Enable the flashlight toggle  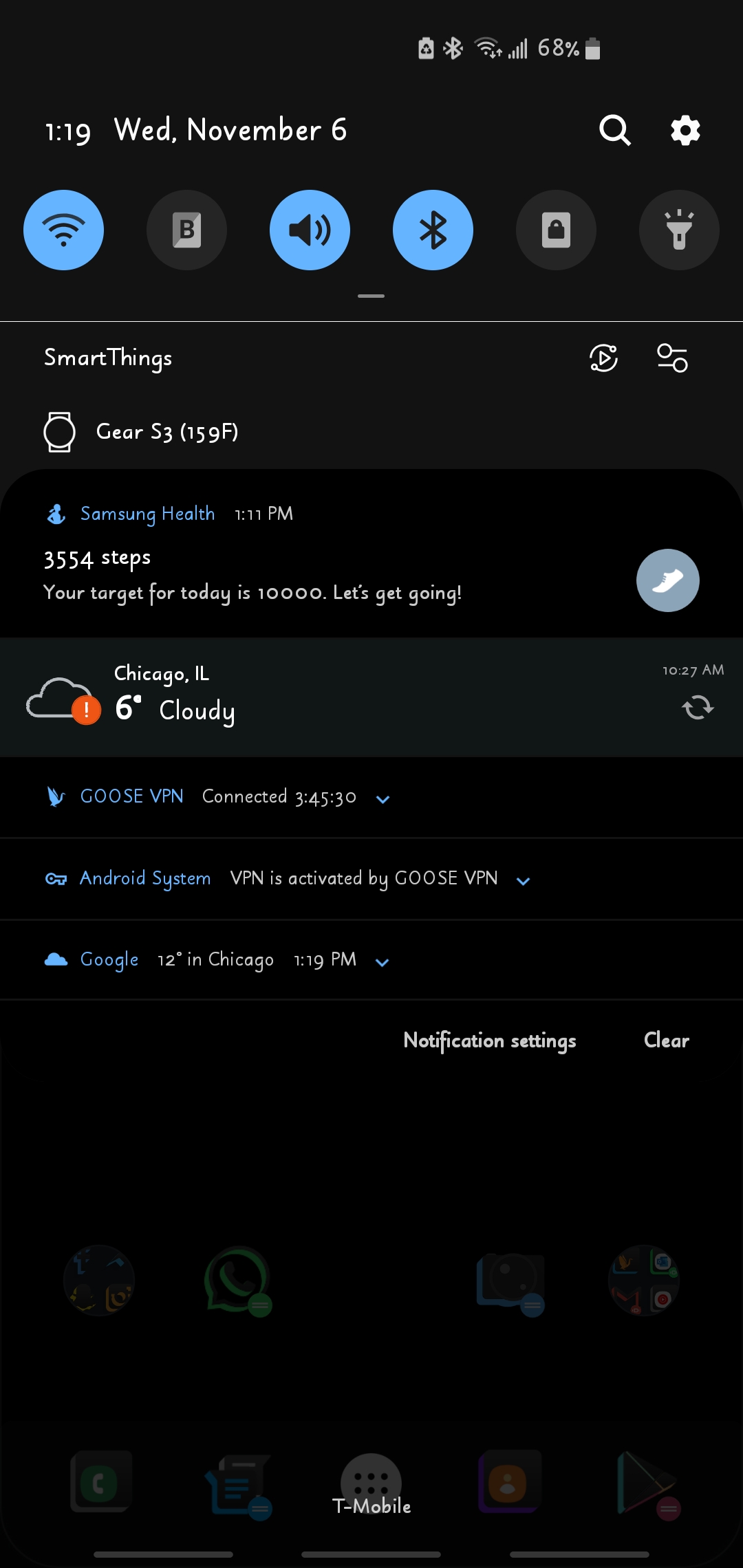pyautogui.click(x=678, y=230)
